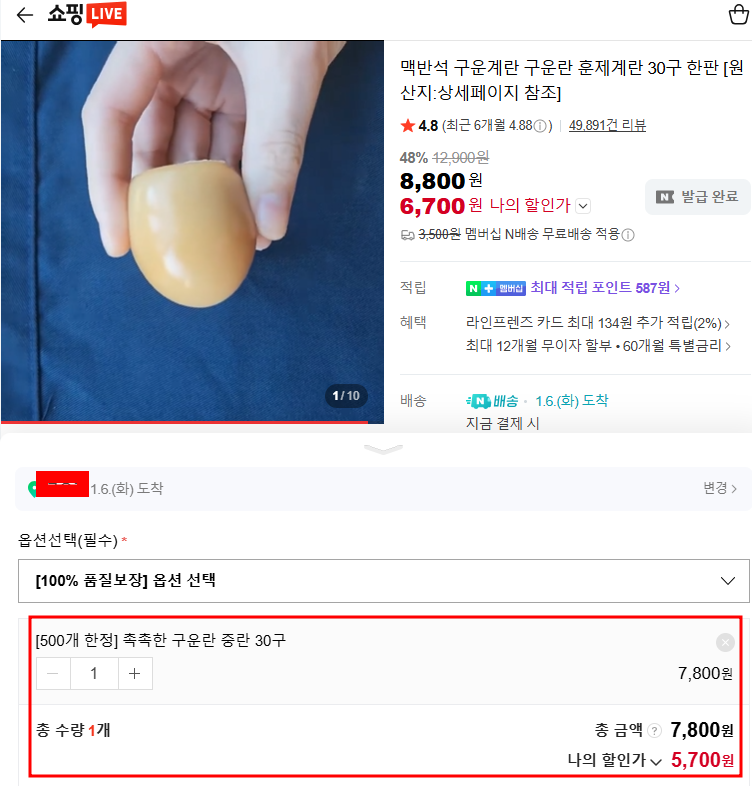Remove the selected 구운란 중란 30구 option
Viewport: 752px width, 786px height.
725,642
